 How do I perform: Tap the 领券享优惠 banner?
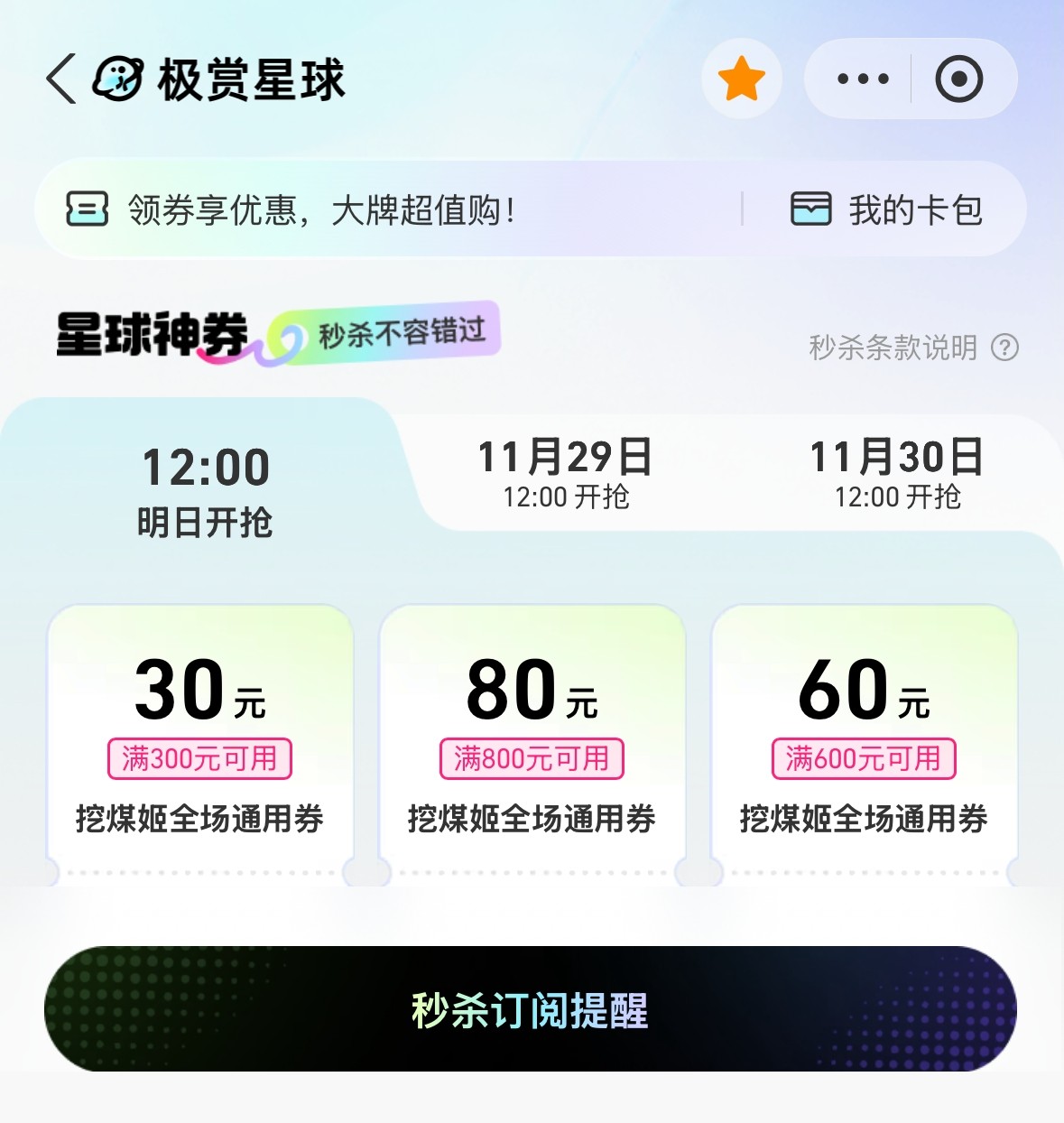pos(321,210)
